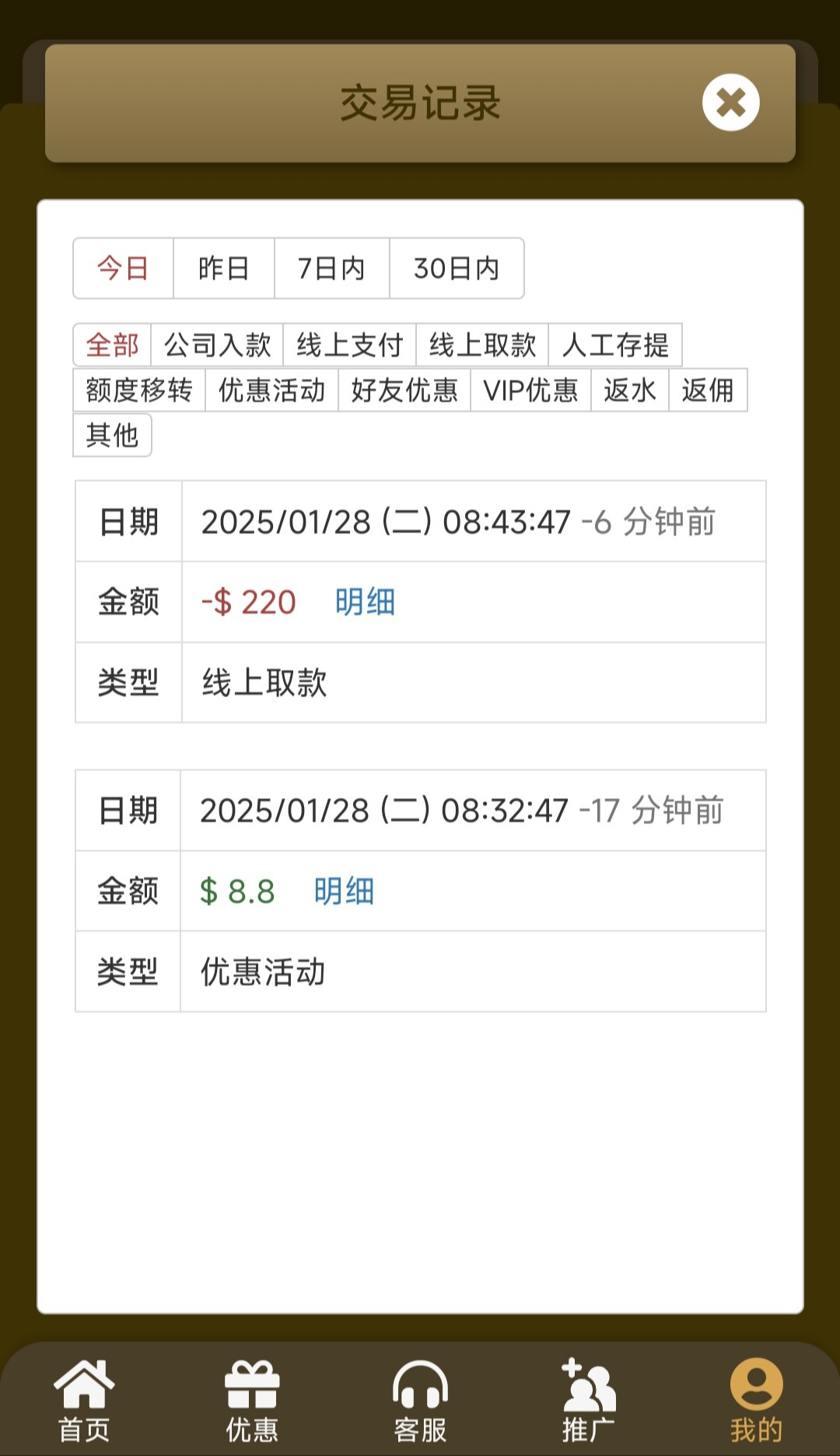
Task: Show VIP优惠 records
Action: [x=530, y=390]
